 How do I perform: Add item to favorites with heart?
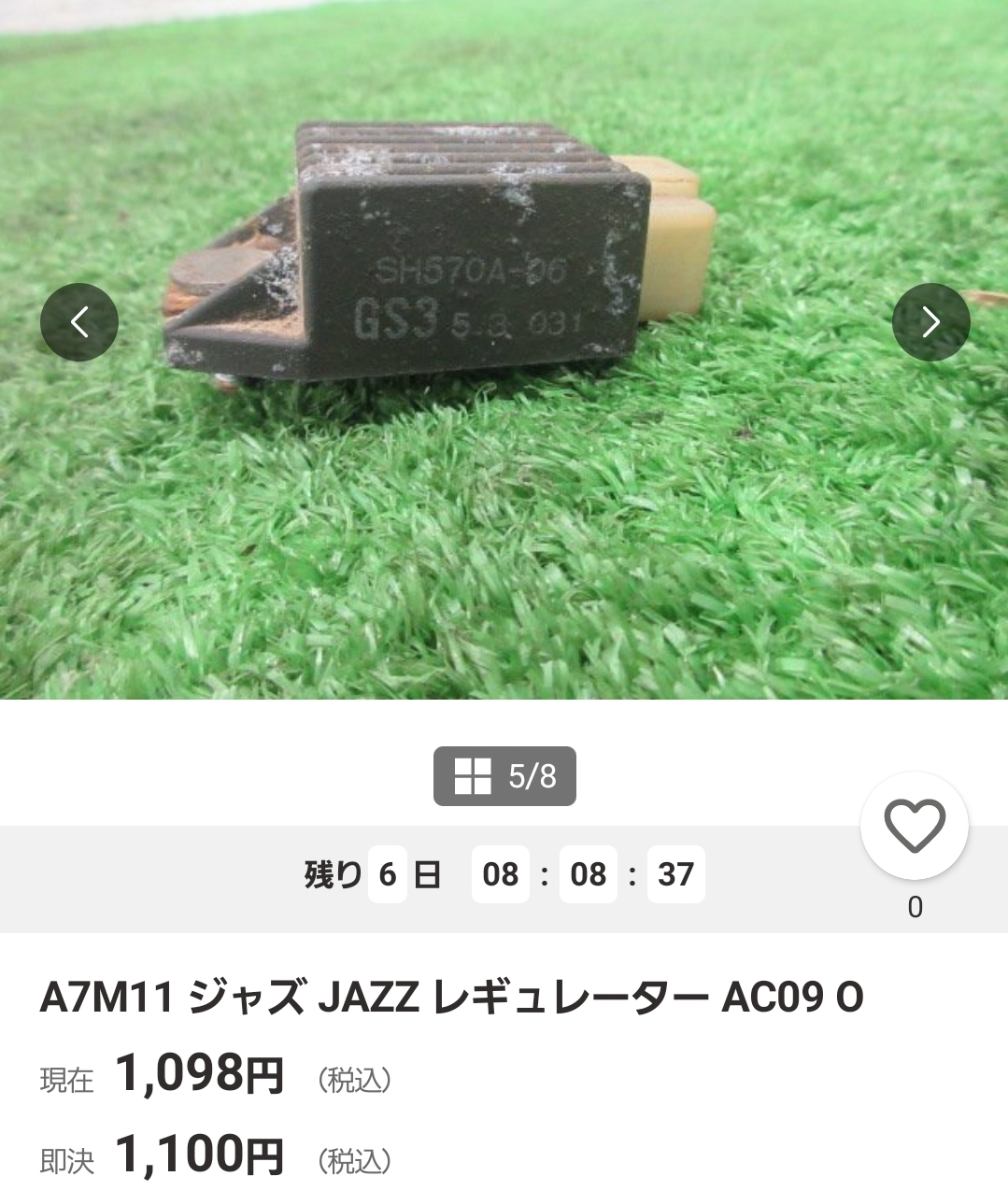[x=915, y=827]
